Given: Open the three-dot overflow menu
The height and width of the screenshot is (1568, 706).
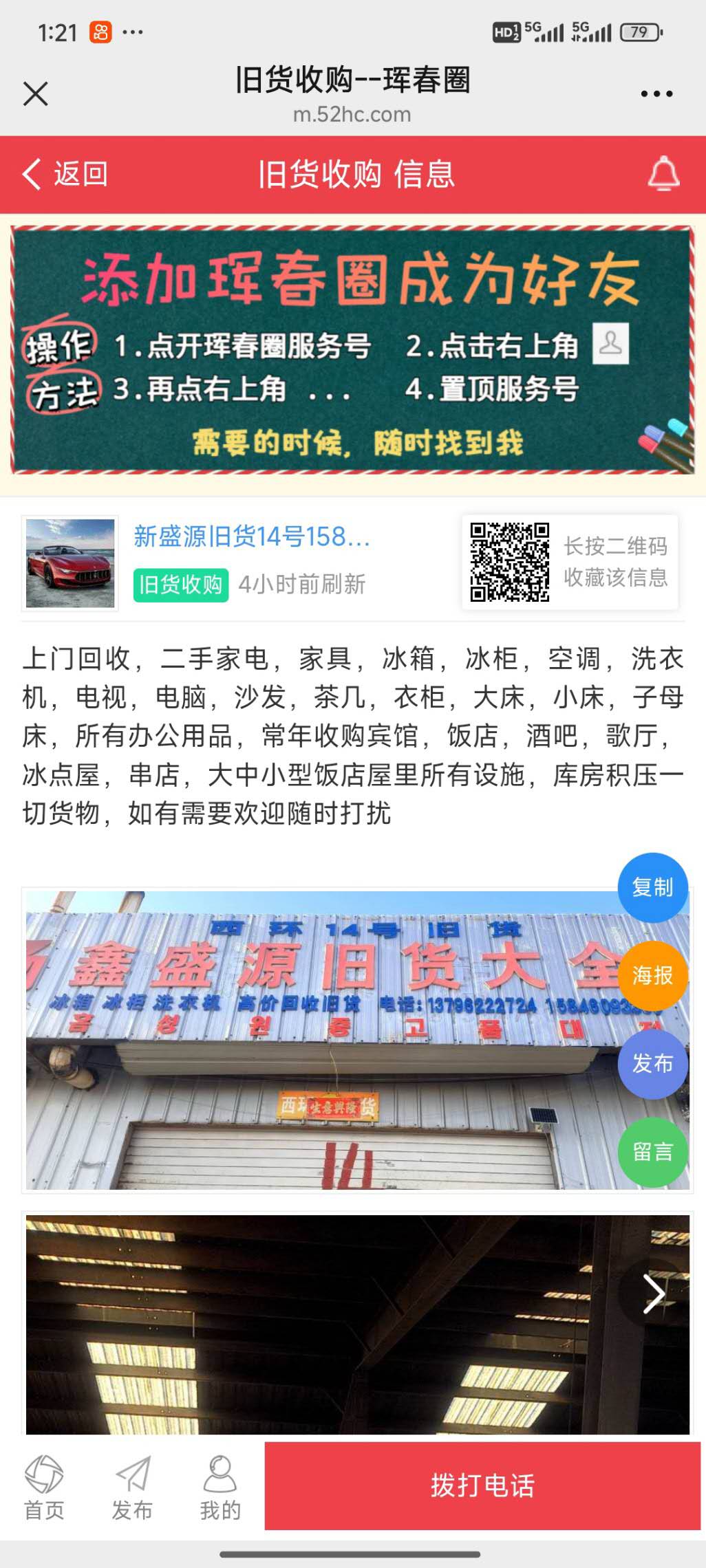Looking at the screenshot, I should click(x=656, y=94).
